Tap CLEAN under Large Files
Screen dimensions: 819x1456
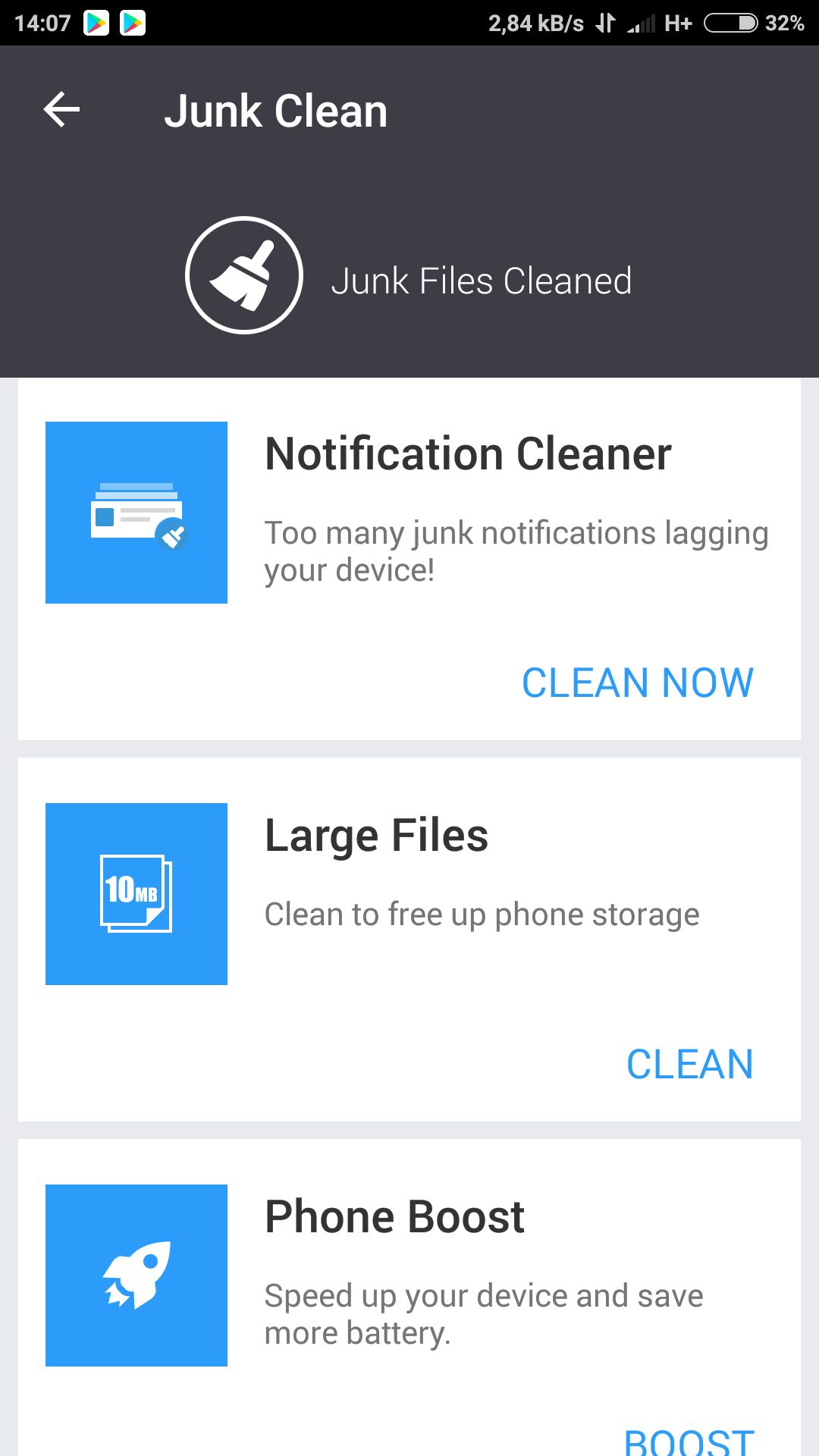[x=690, y=1064]
